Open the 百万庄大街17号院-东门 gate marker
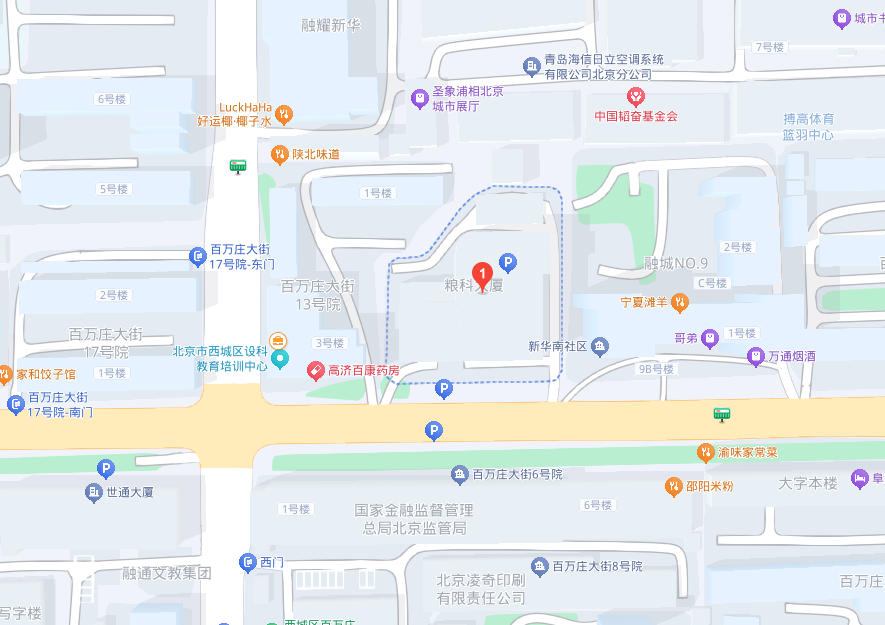The height and width of the screenshot is (625, 885). coord(197,256)
